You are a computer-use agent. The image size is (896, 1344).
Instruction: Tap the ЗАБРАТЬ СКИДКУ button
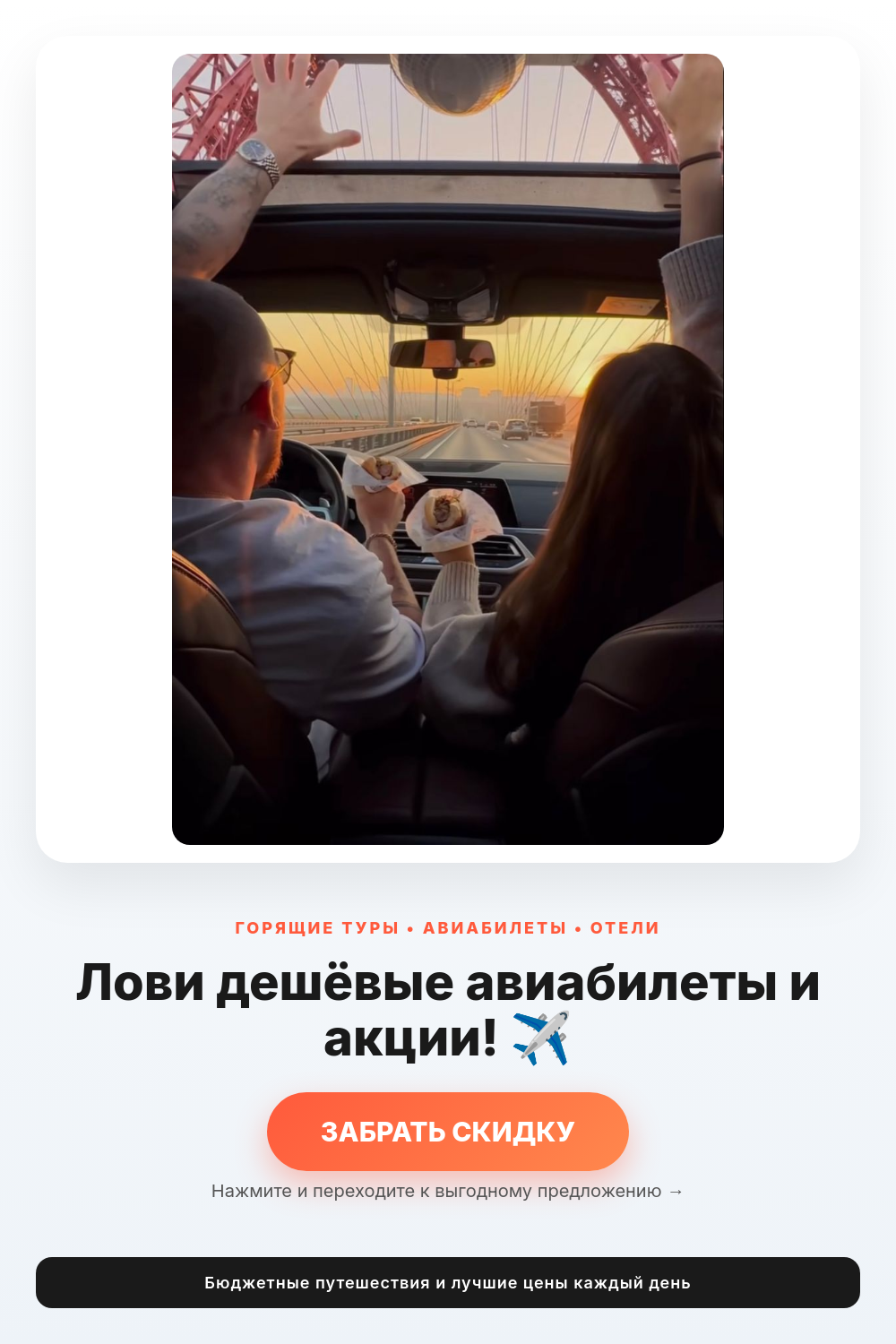pyautogui.click(x=448, y=1131)
